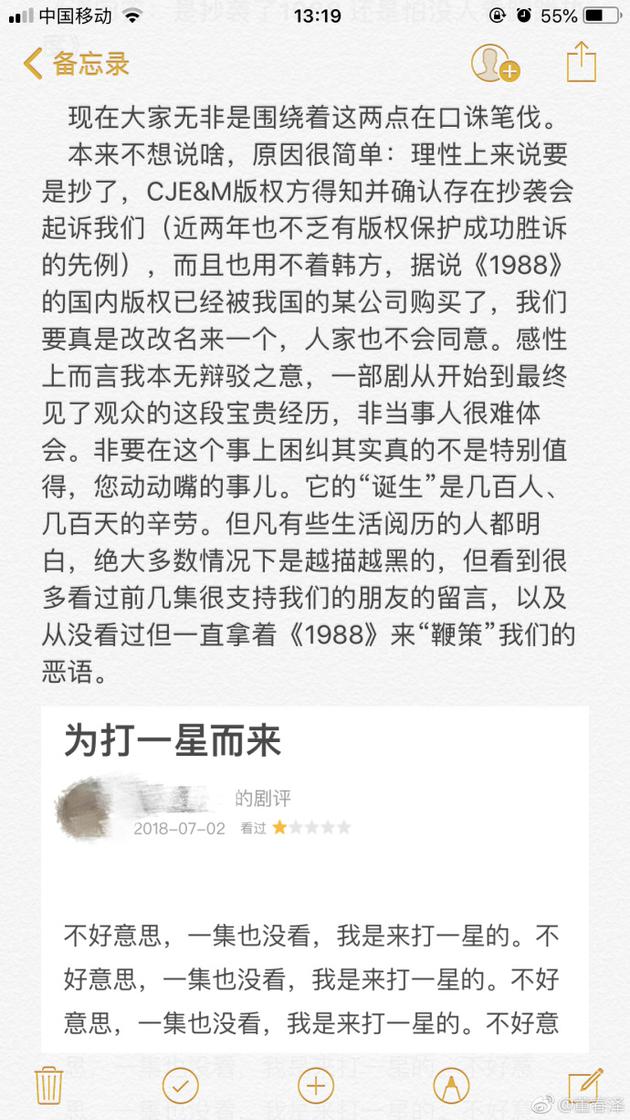Insert a checklist into the note
Image resolution: width=630 pixels, height=1120 pixels.
click(181, 1085)
